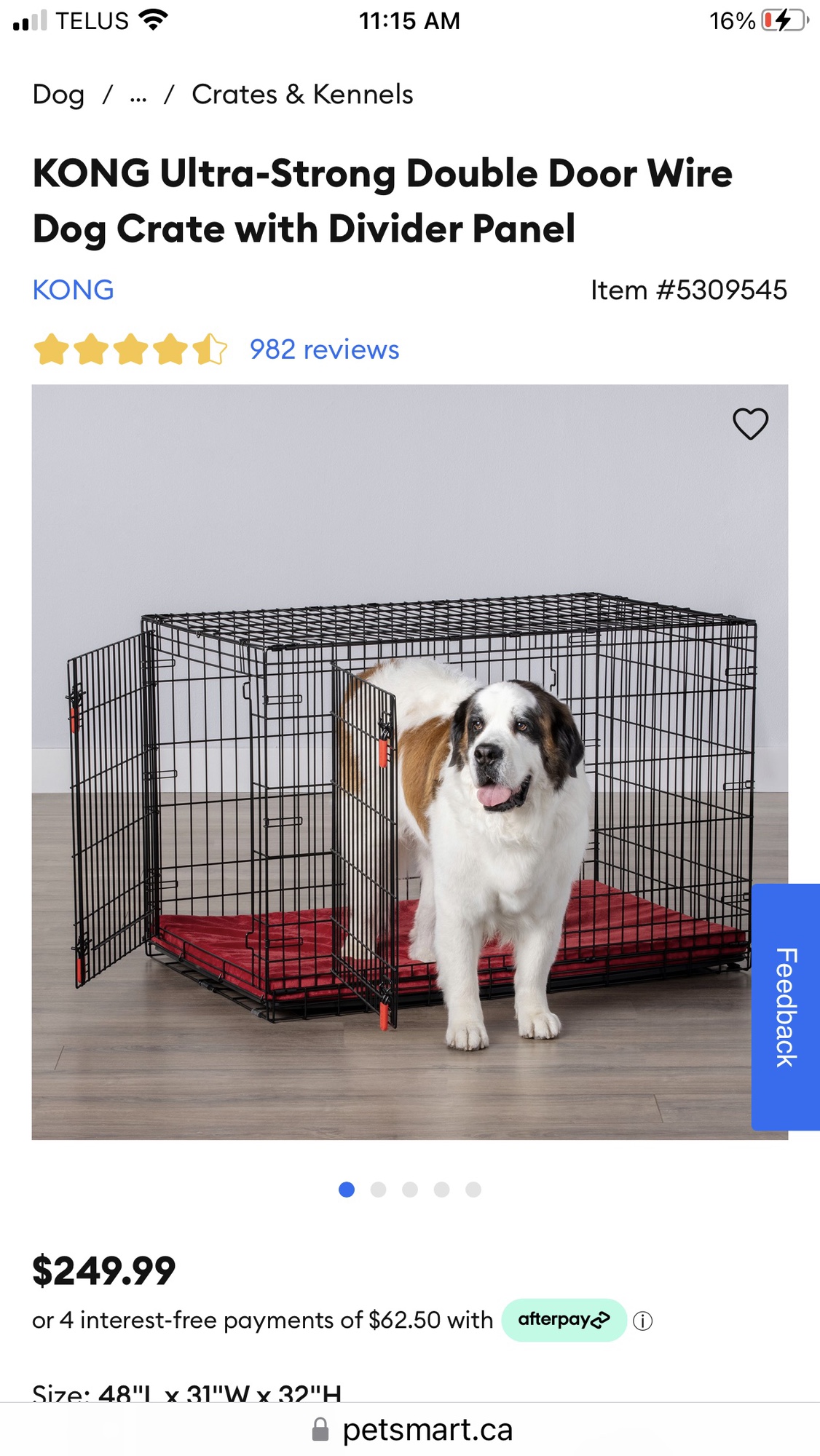Image resolution: width=820 pixels, height=1456 pixels.
Task: Jump to the second product image dot
Action: pos(378,1190)
